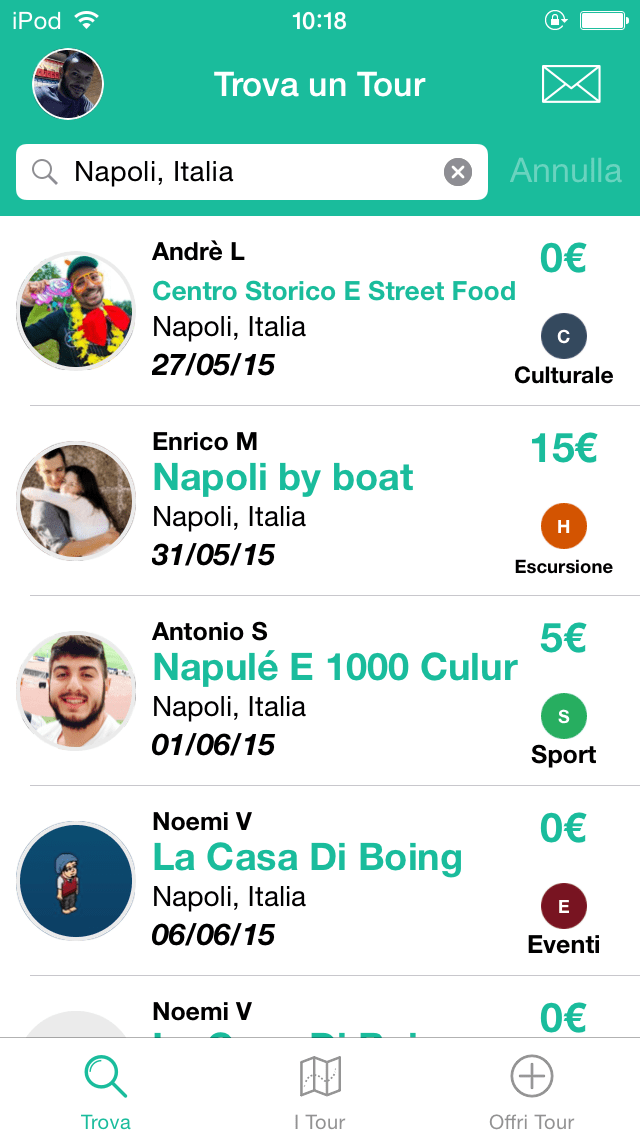640x1136 pixels.
Task: Go to the Offri Tour tab
Action: tap(531, 1092)
